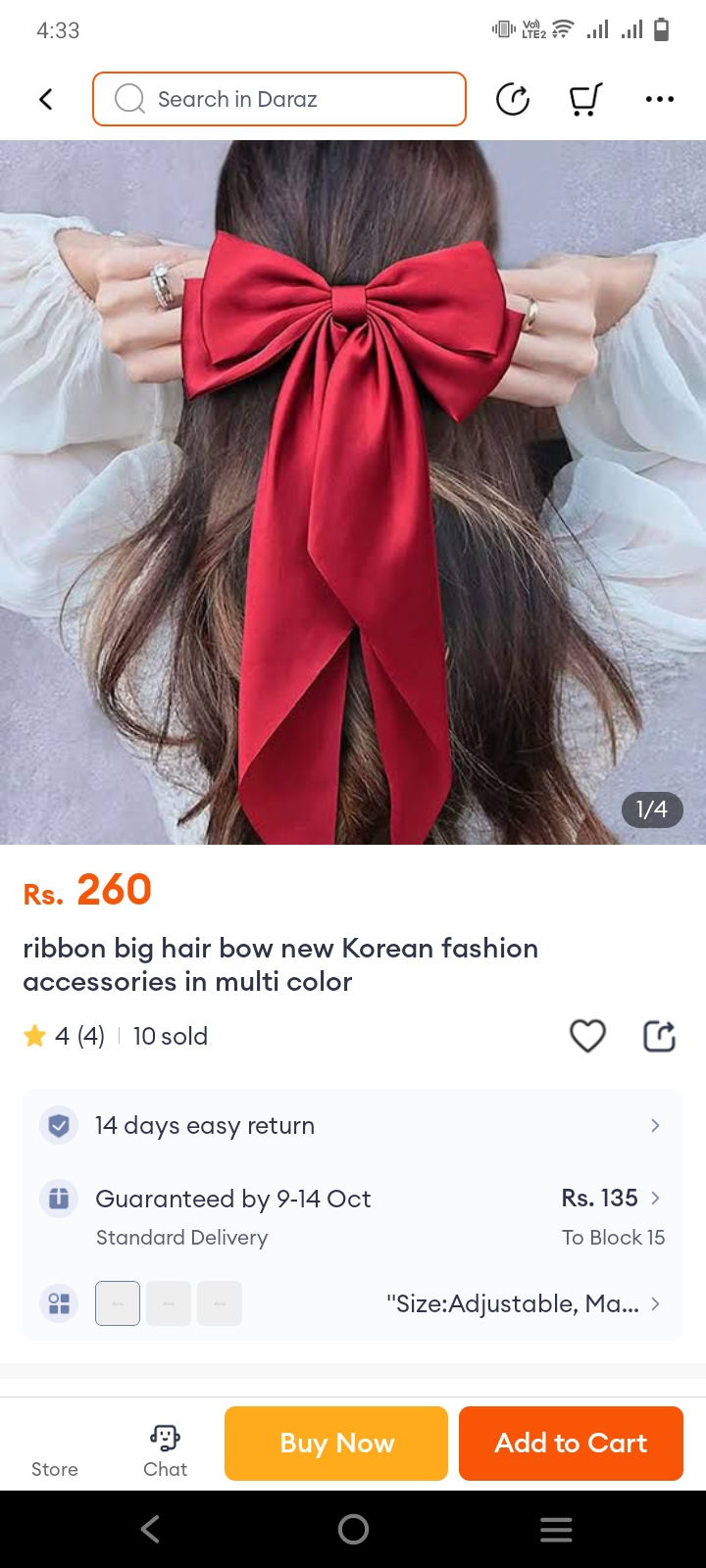This screenshot has width=706, height=1568.
Task: Add this bow to wishlist with heart
Action: (587, 1036)
